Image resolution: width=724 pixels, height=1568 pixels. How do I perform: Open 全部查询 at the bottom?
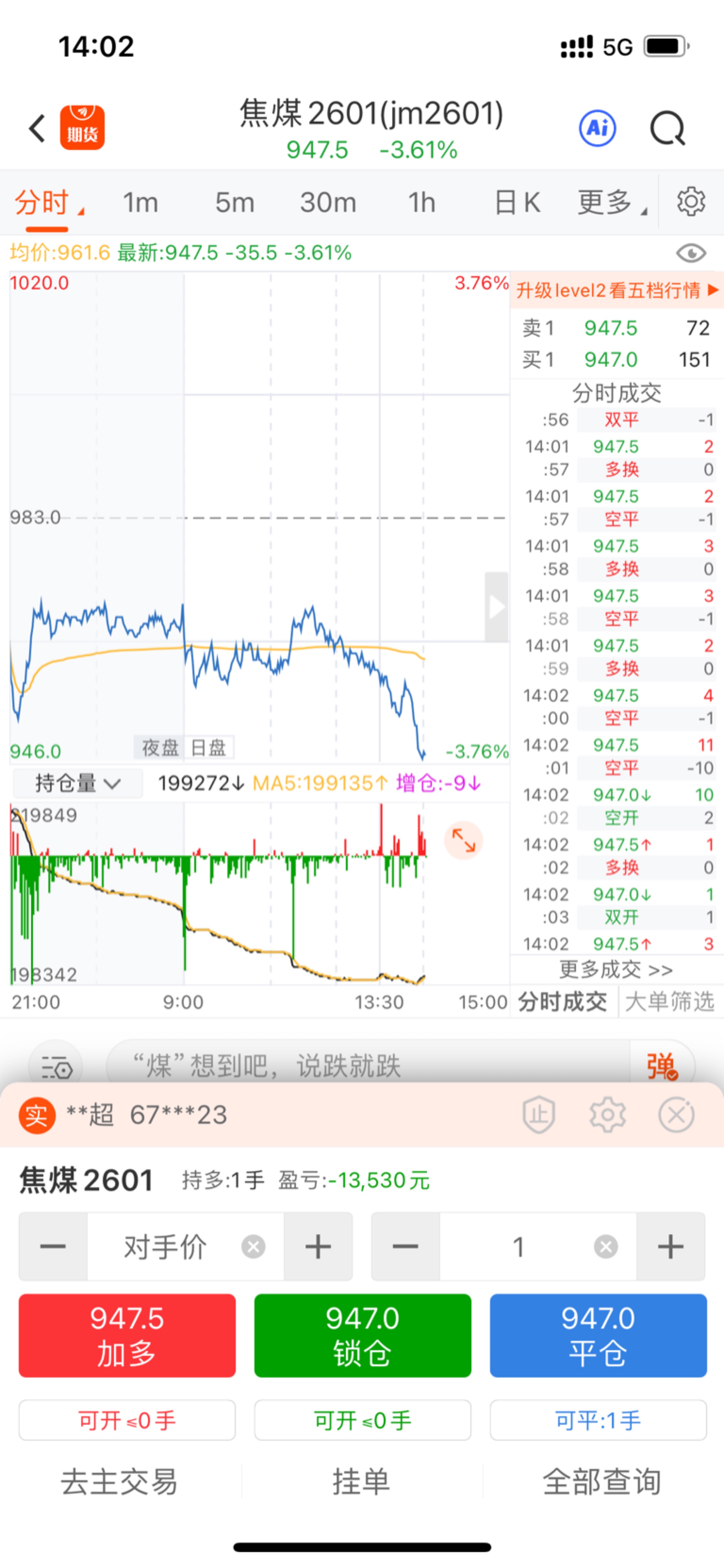[602, 1482]
